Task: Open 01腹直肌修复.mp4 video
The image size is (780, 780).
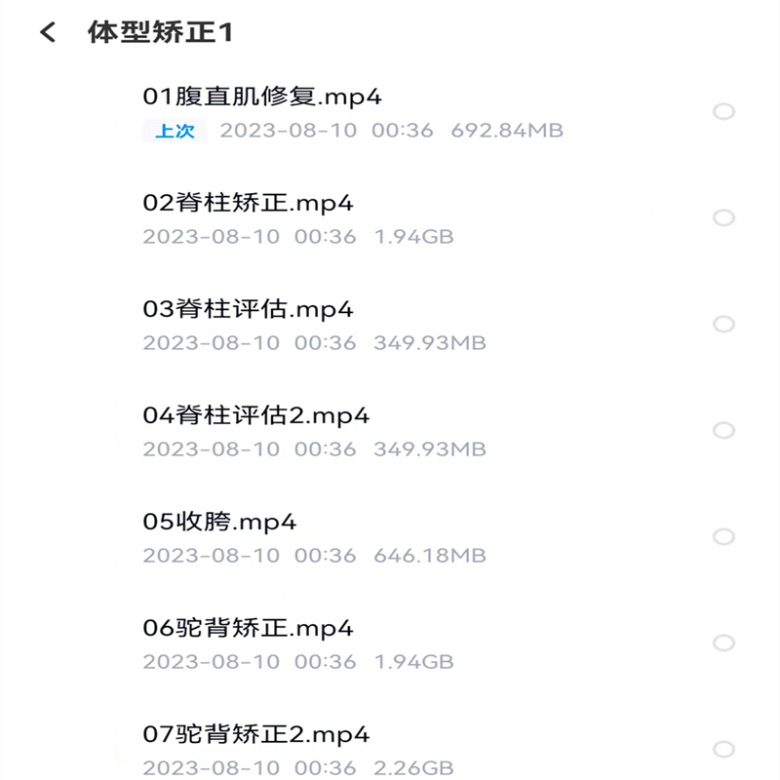Action: 262,97
